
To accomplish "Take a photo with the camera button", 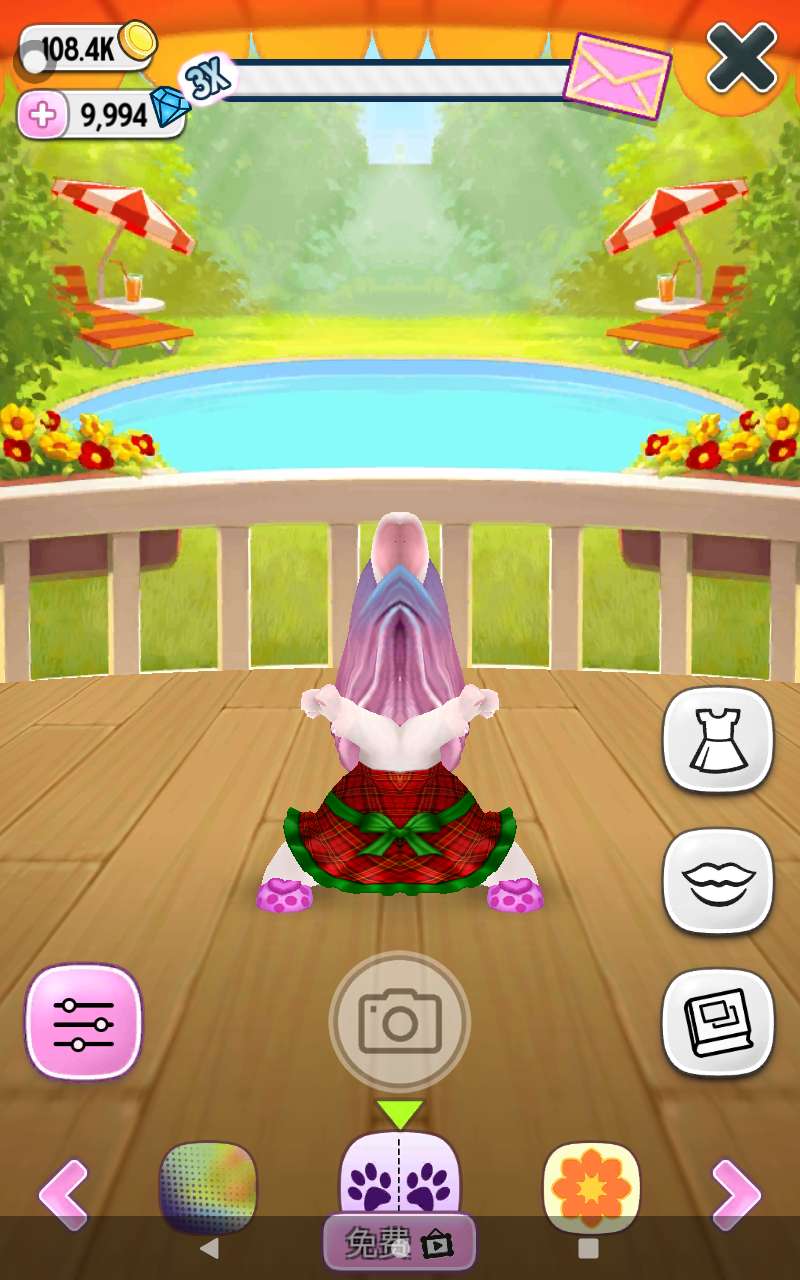I will pyautogui.click(x=399, y=1021).
